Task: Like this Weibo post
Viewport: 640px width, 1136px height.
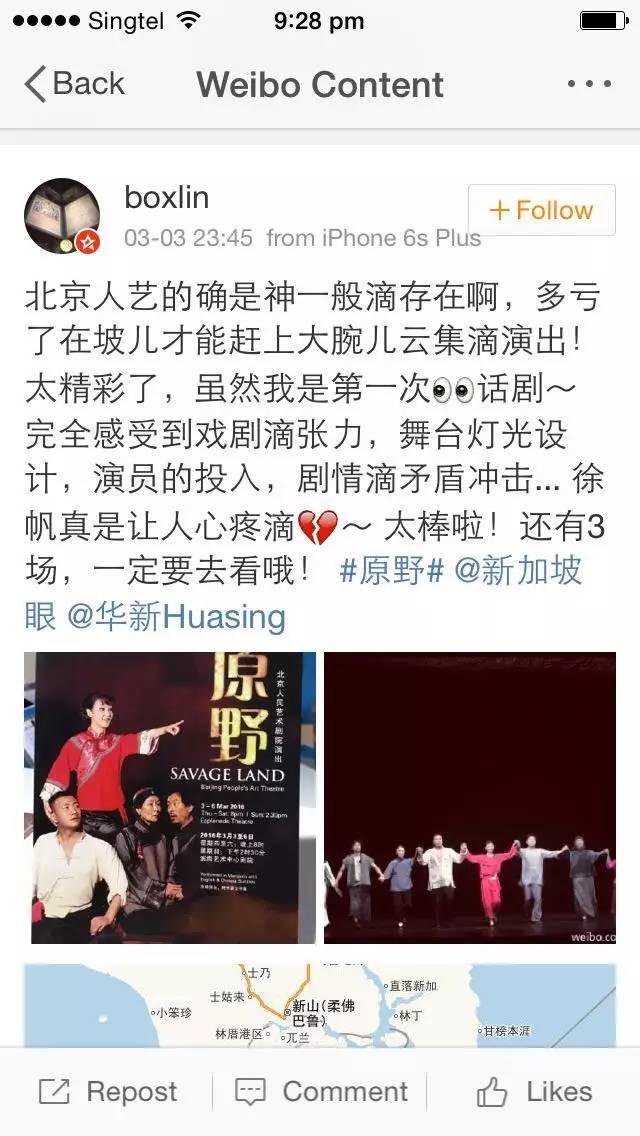Action: 535,1092
